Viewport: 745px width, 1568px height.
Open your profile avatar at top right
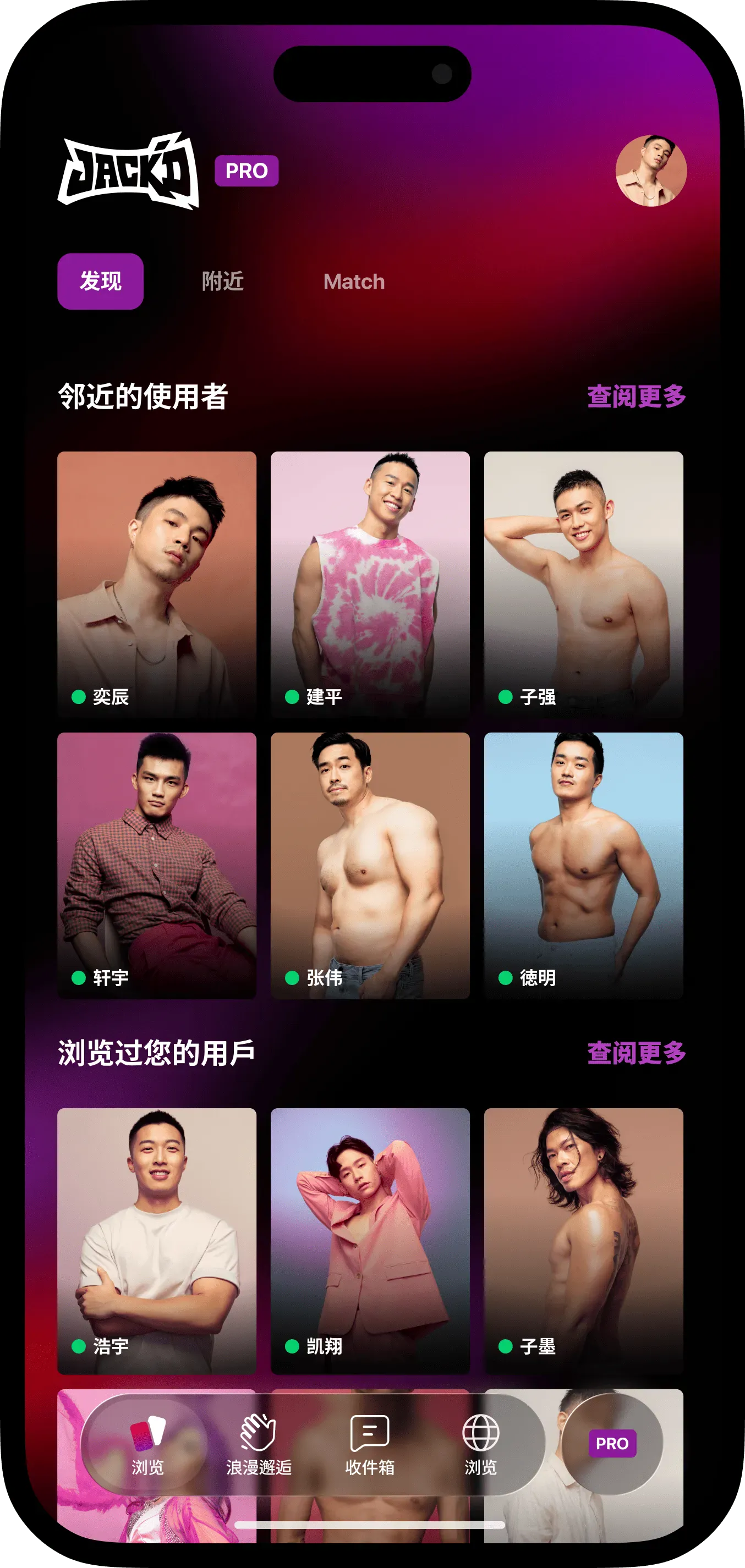click(x=653, y=171)
